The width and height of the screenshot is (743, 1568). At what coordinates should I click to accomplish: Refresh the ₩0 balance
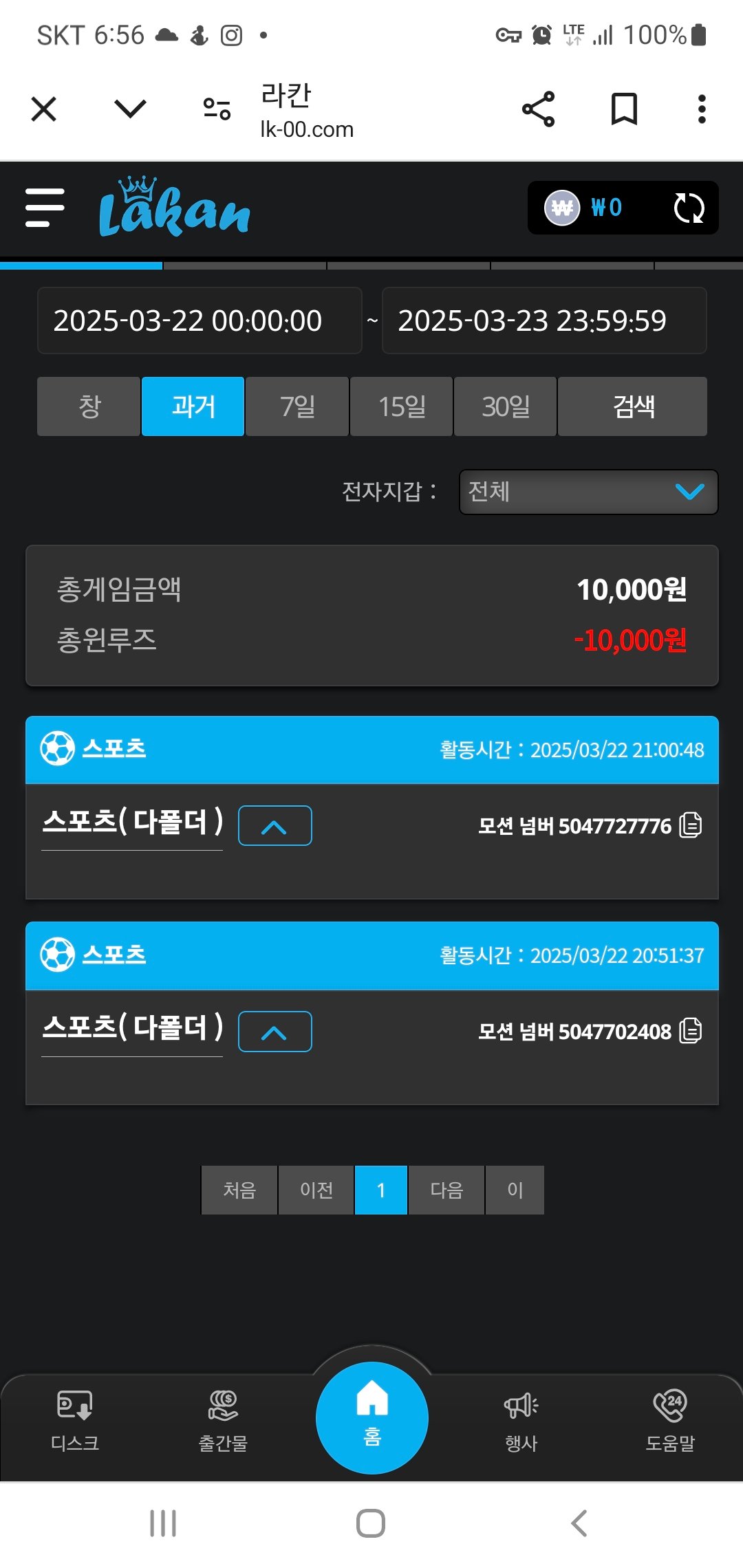[689, 208]
